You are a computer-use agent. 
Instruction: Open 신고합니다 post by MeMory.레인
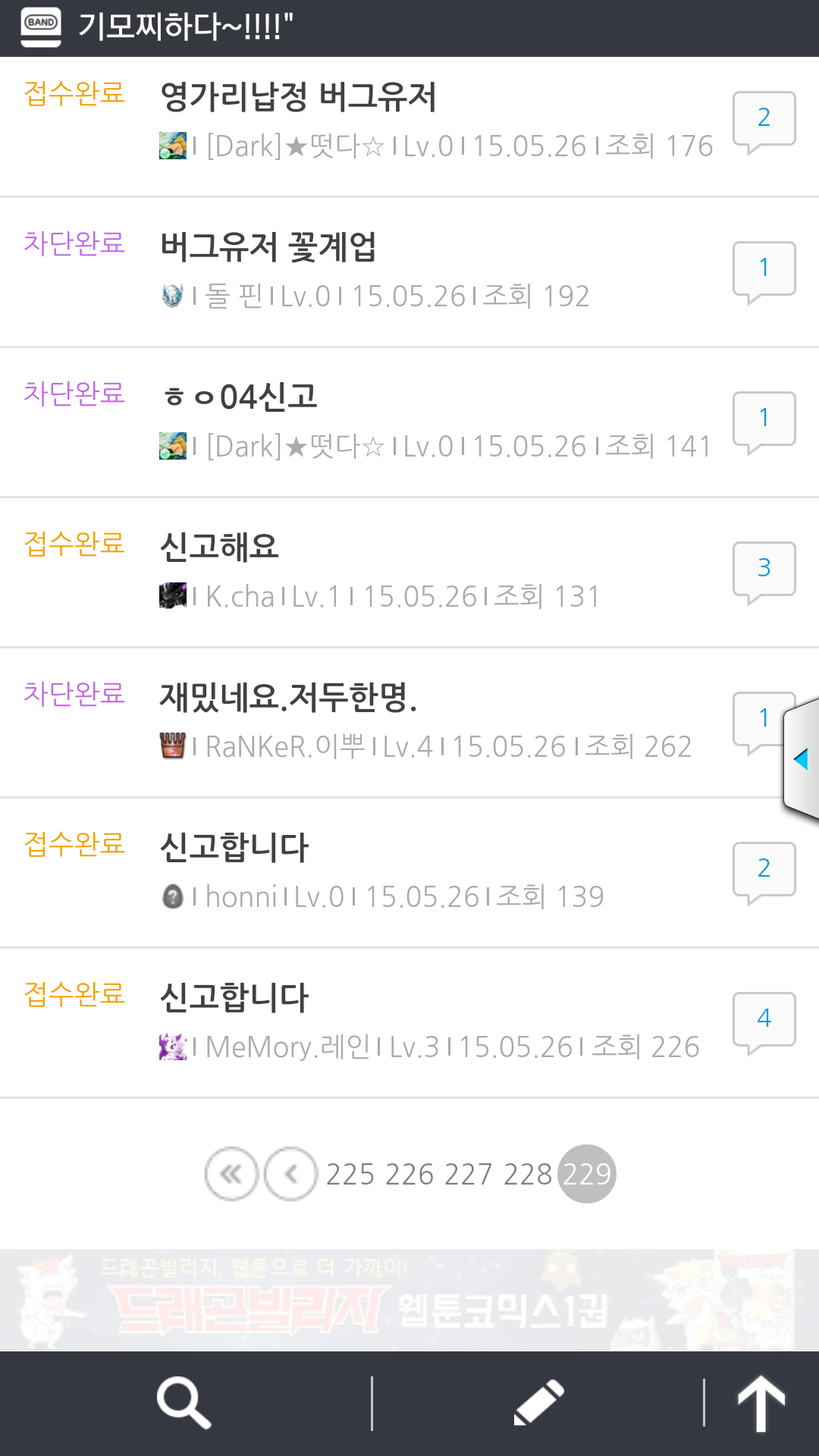234,997
